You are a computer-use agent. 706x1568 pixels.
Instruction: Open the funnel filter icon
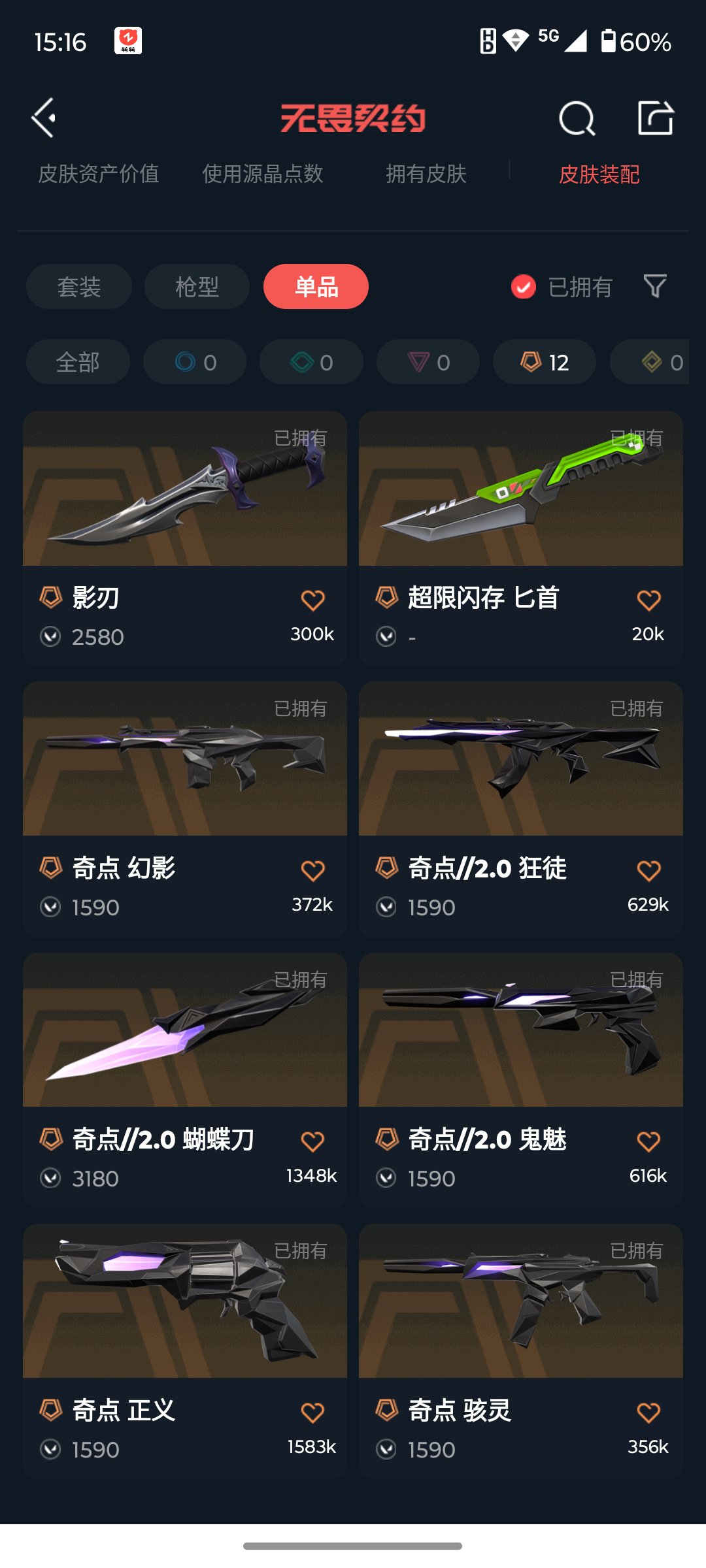tap(655, 286)
